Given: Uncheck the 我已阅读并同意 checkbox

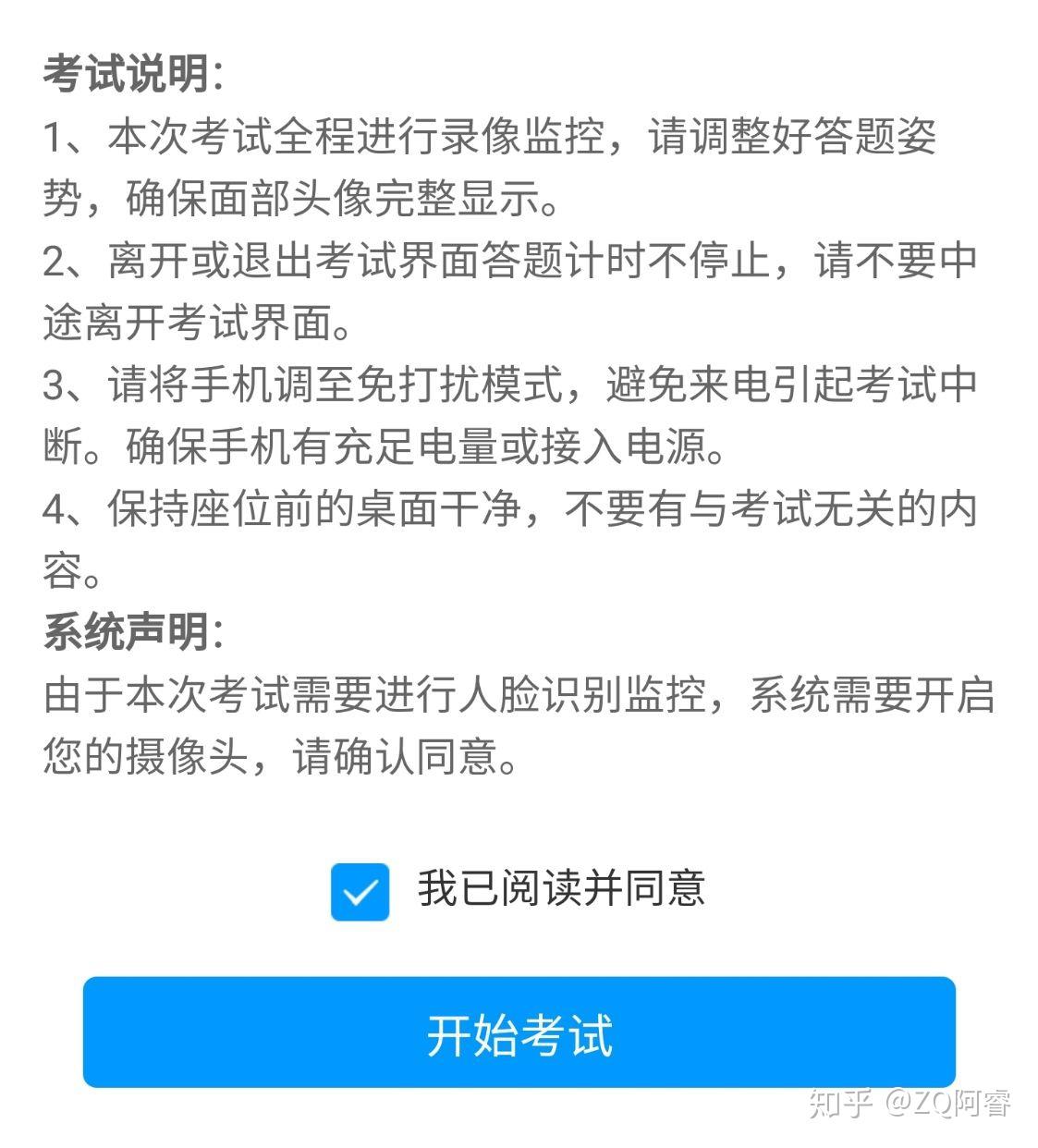Looking at the screenshot, I should tap(360, 891).
